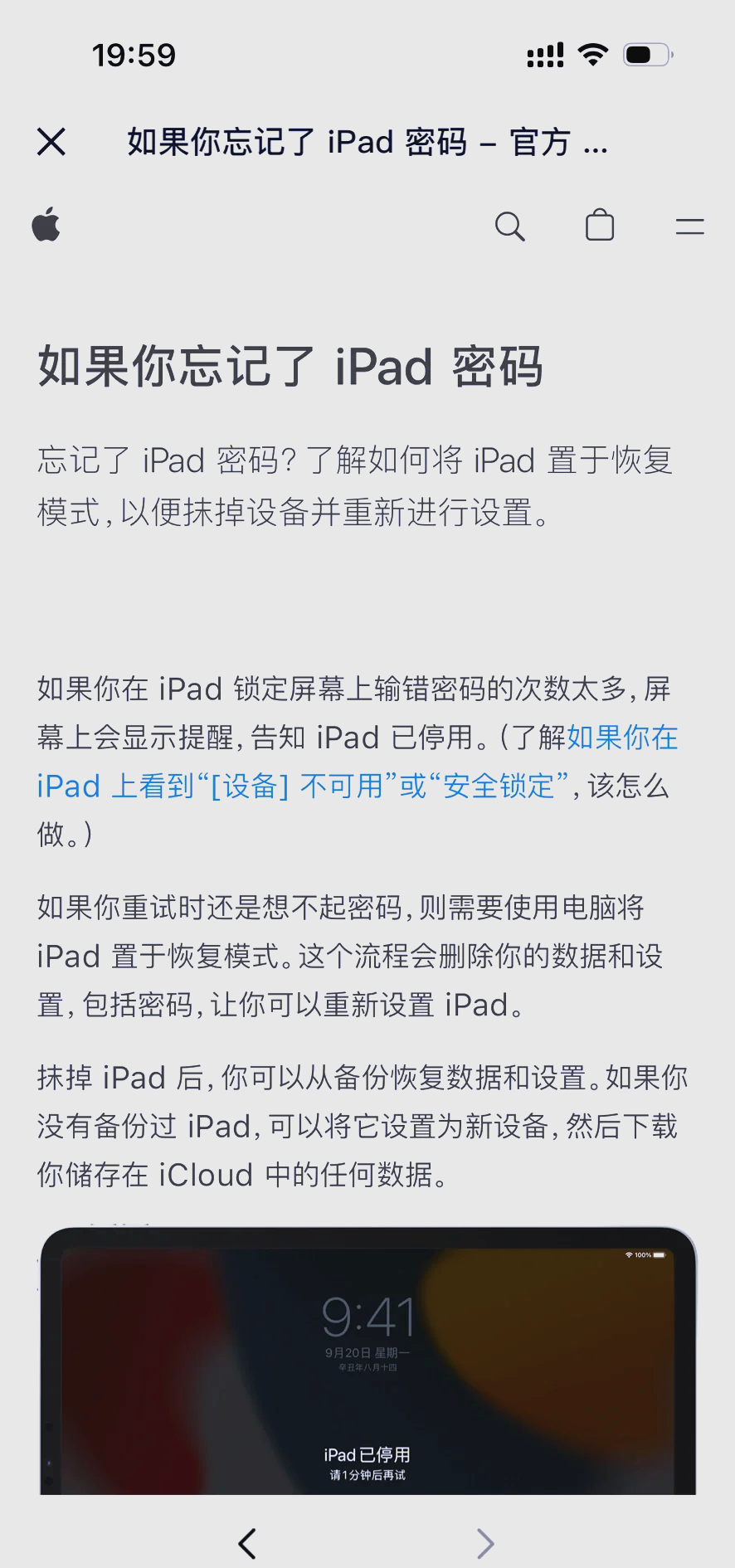Open the Apple homepage logo

point(46,224)
